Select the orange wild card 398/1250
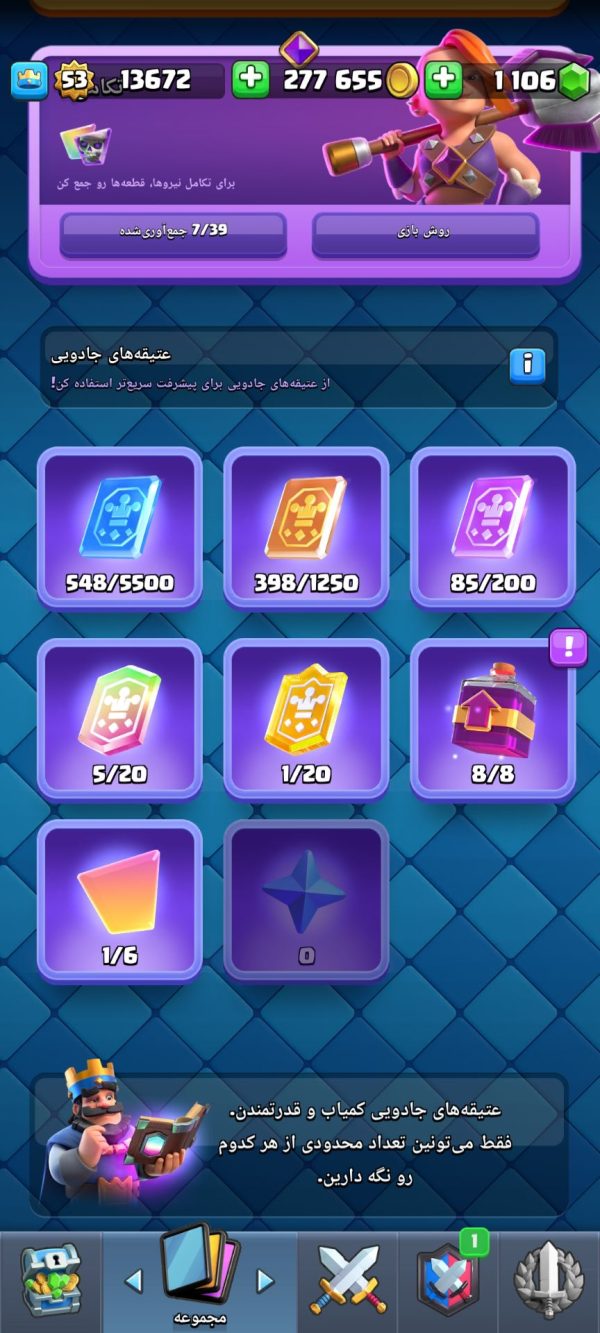Image resolution: width=600 pixels, height=1333 pixels. [306, 527]
